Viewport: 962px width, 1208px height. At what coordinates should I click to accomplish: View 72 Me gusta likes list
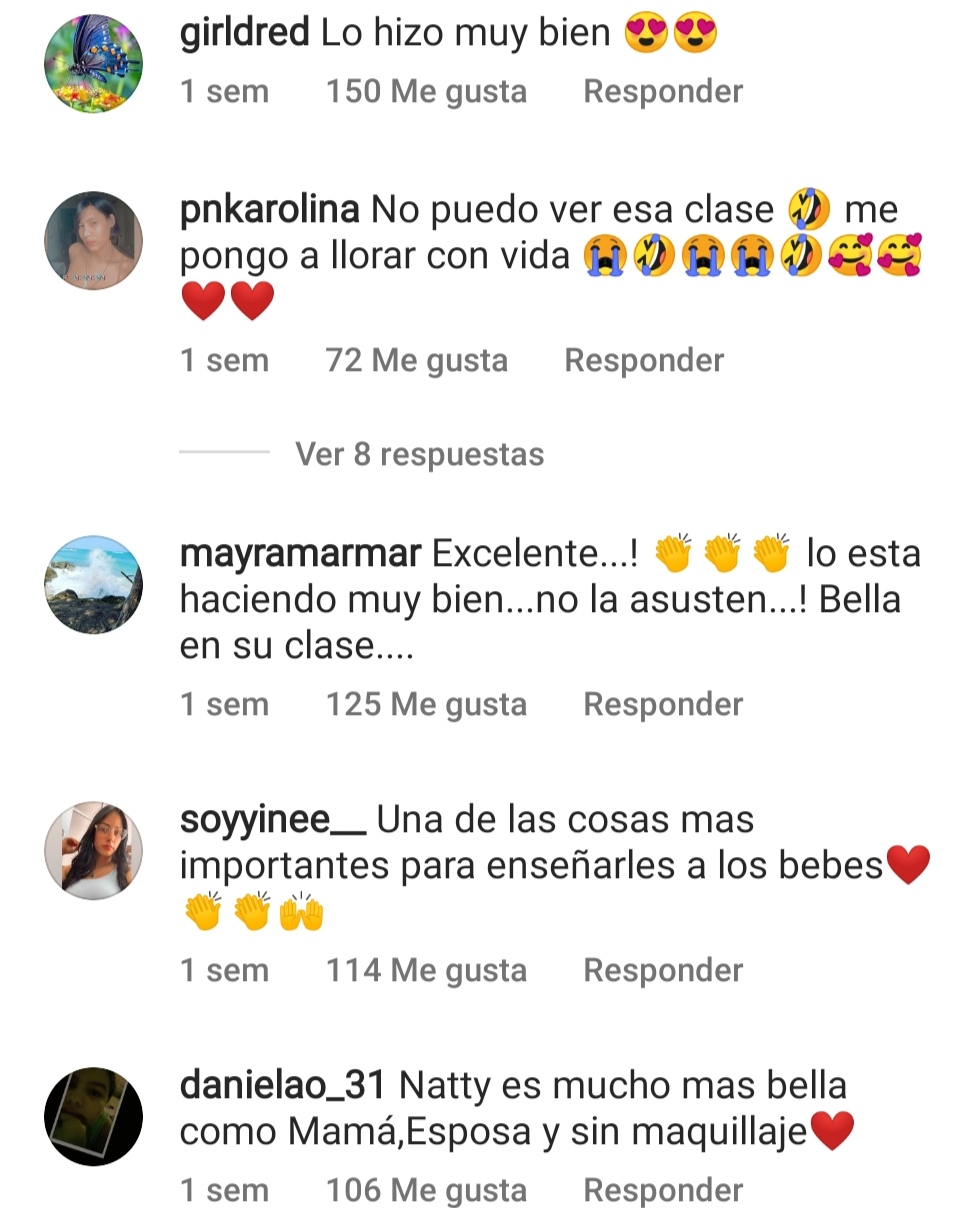pyautogui.click(x=416, y=360)
